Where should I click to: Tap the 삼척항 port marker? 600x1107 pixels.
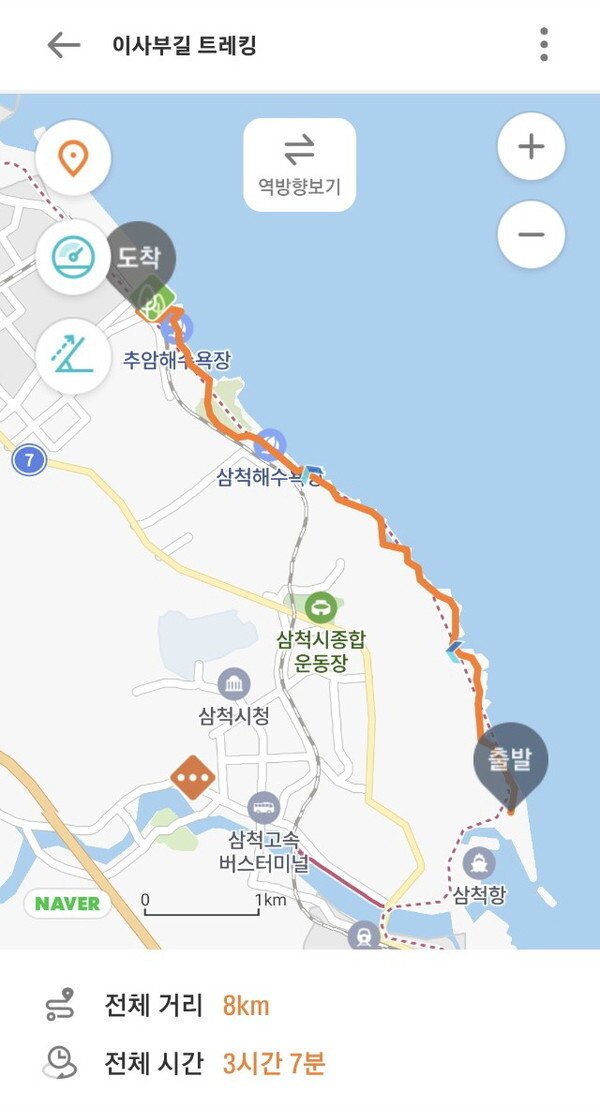point(479,862)
